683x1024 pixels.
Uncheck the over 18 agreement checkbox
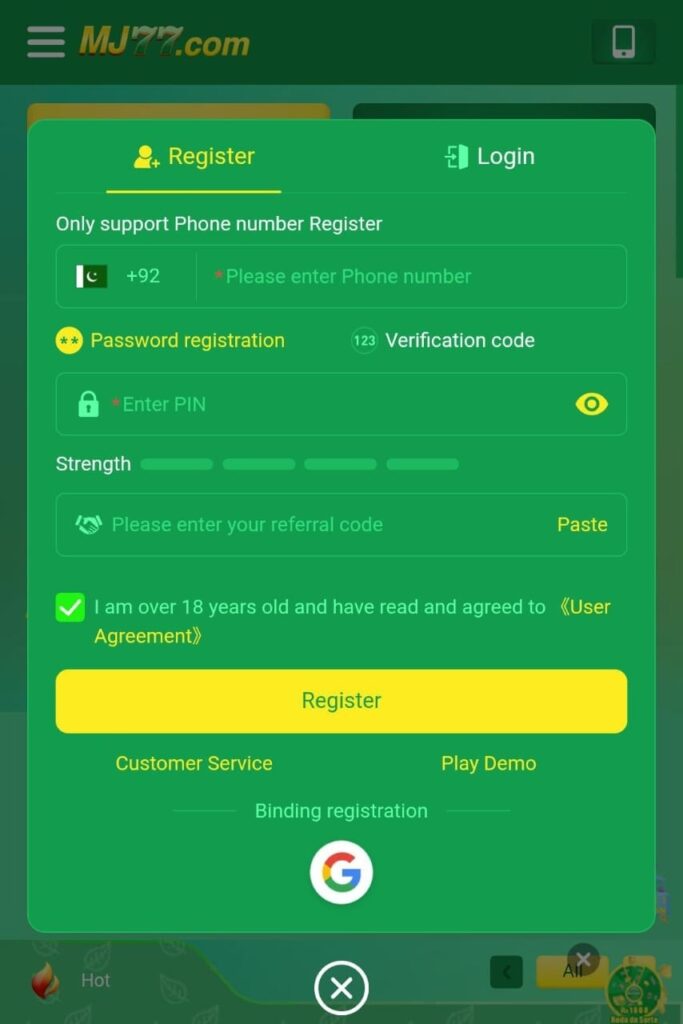pos(70,607)
